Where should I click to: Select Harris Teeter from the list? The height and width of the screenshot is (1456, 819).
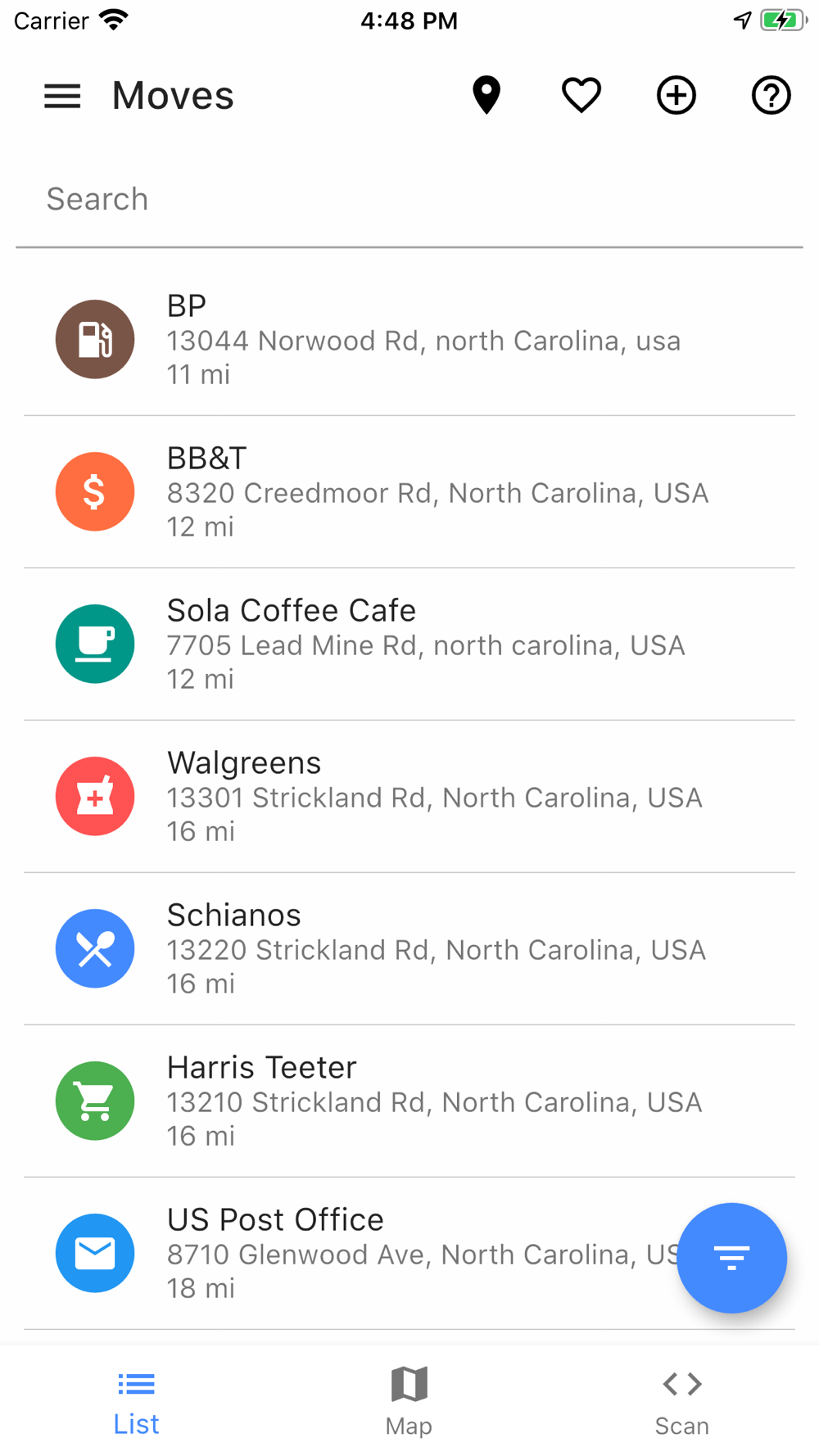[x=409, y=1101]
